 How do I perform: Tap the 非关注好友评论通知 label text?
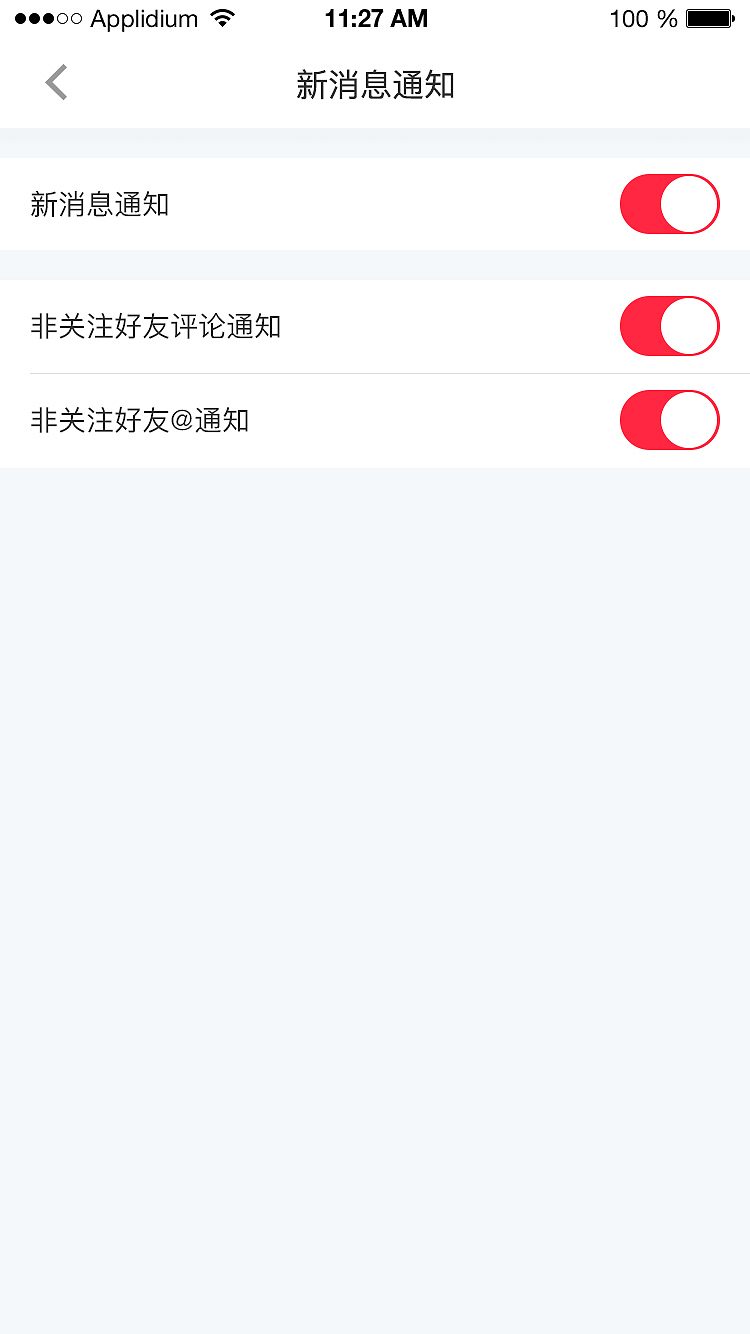155,326
